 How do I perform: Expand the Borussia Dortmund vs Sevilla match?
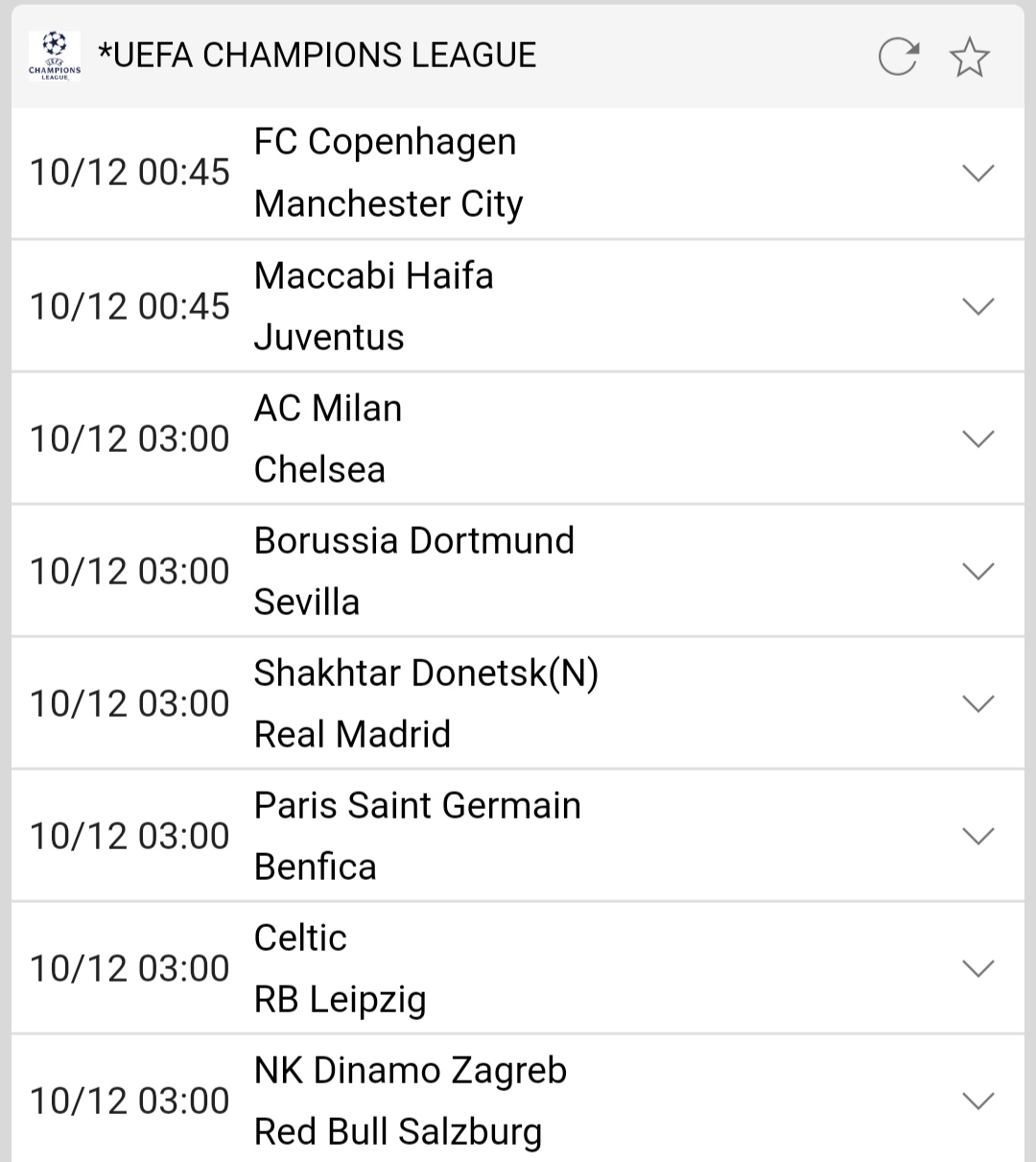point(977,571)
